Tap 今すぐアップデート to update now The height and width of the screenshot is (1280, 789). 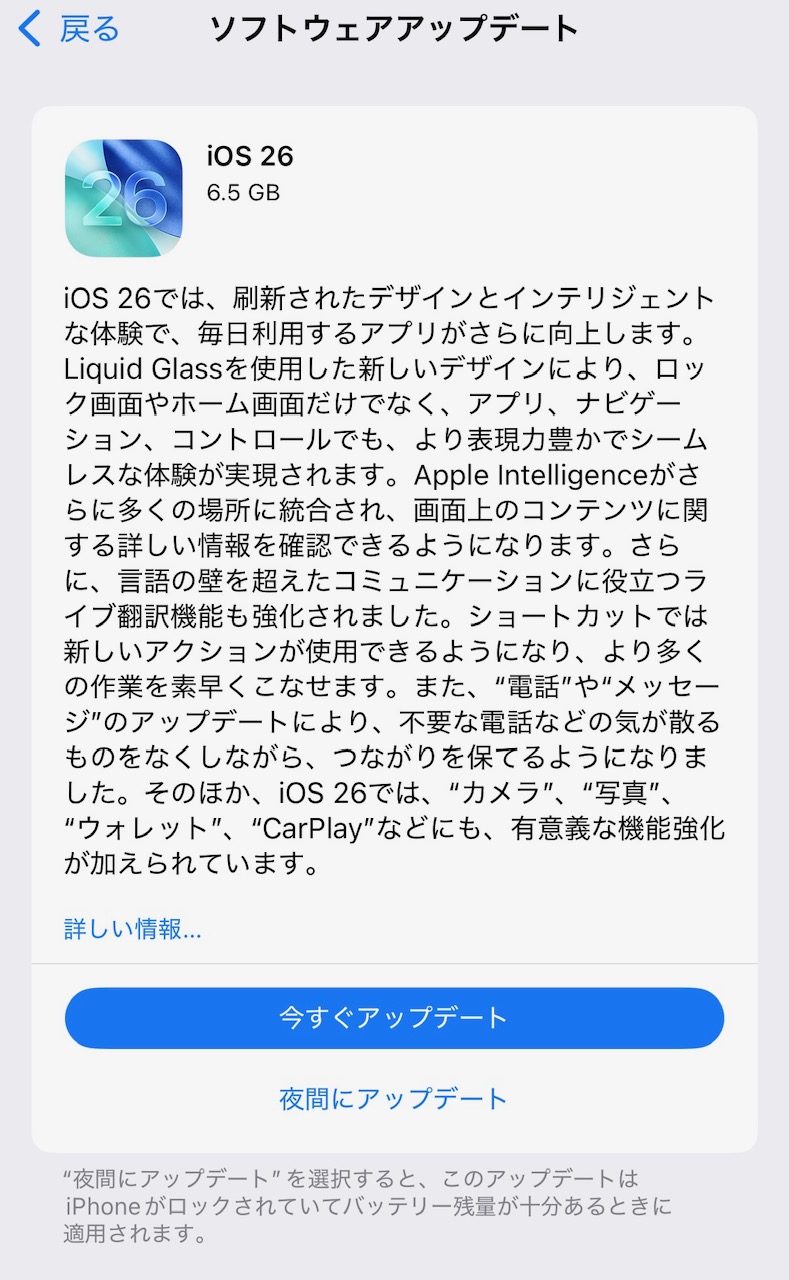click(x=394, y=1018)
